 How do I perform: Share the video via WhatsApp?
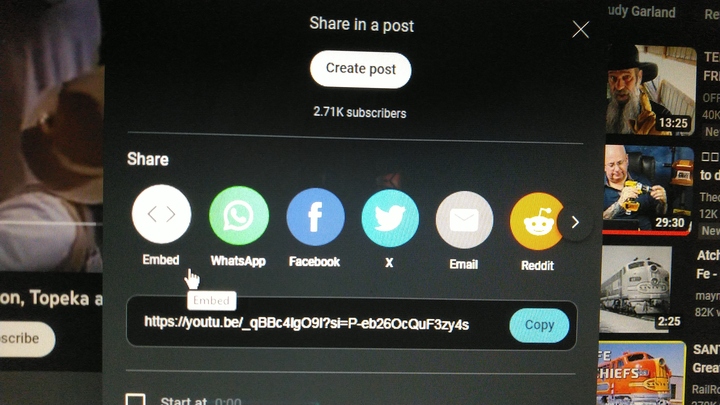[238, 216]
